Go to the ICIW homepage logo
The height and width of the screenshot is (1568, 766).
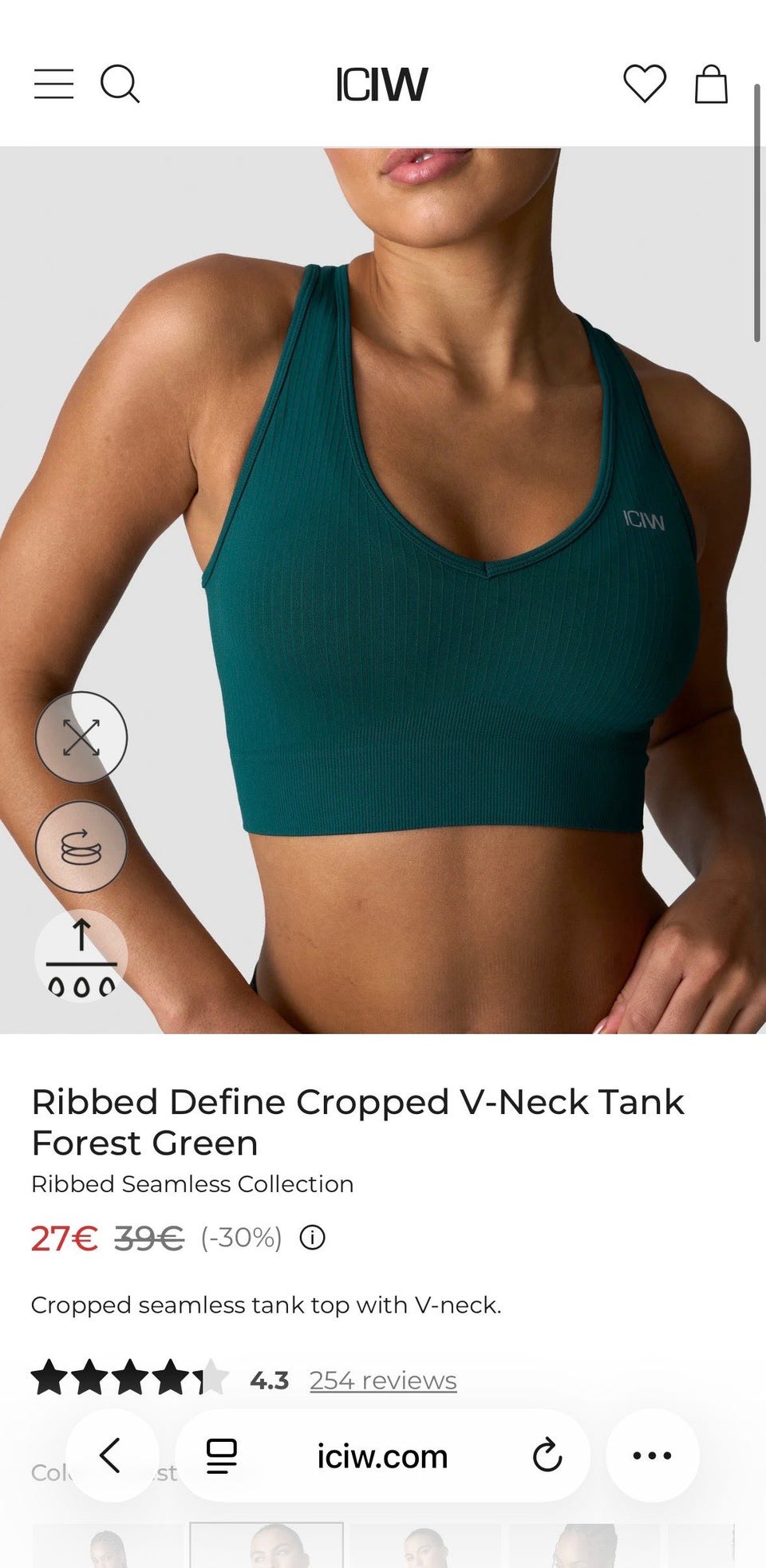click(x=382, y=84)
